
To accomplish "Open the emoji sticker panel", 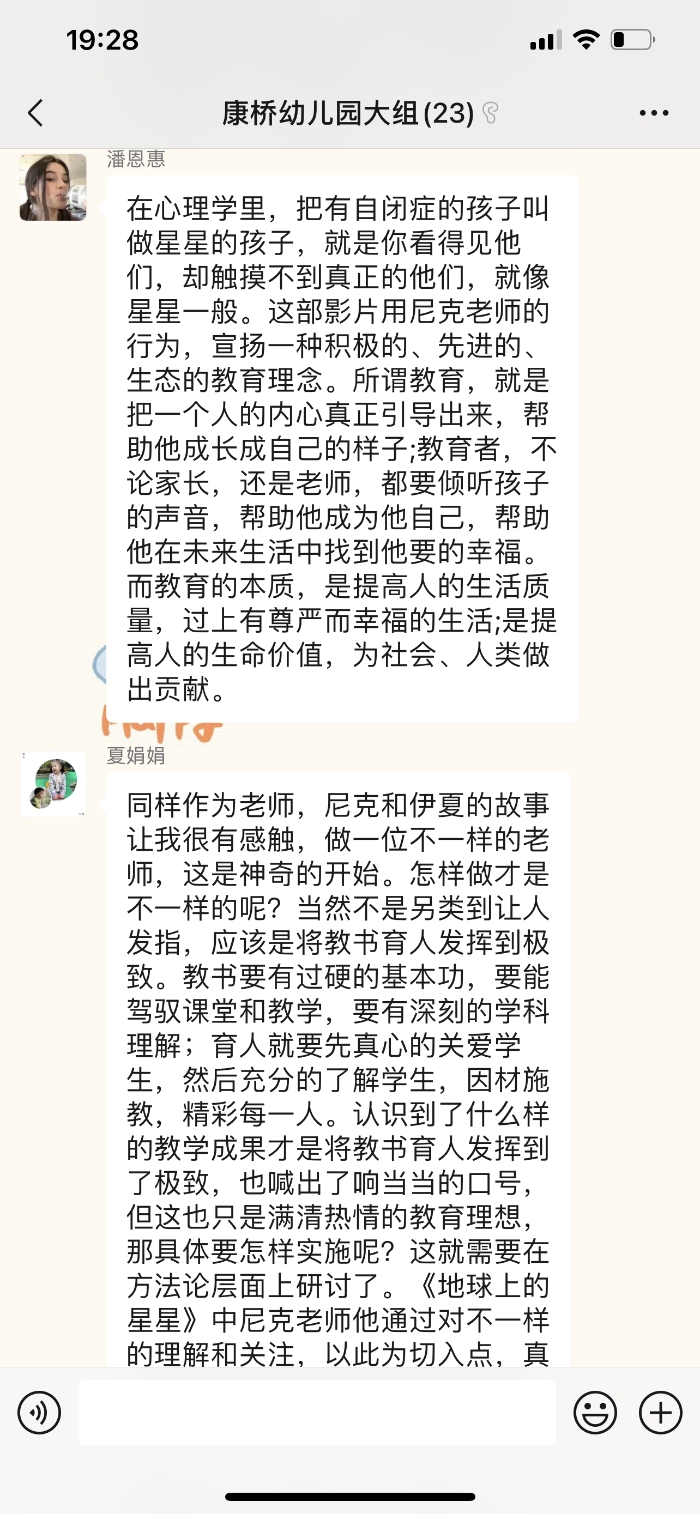I will click(595, 1413).
